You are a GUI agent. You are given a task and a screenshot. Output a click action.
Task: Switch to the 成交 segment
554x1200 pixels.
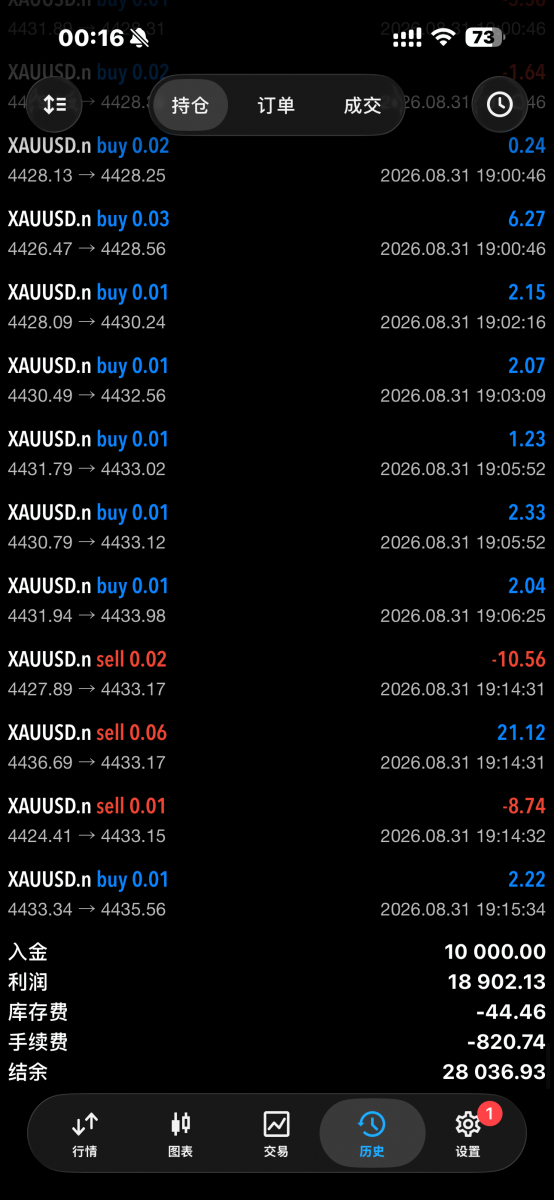pos(362,105)
